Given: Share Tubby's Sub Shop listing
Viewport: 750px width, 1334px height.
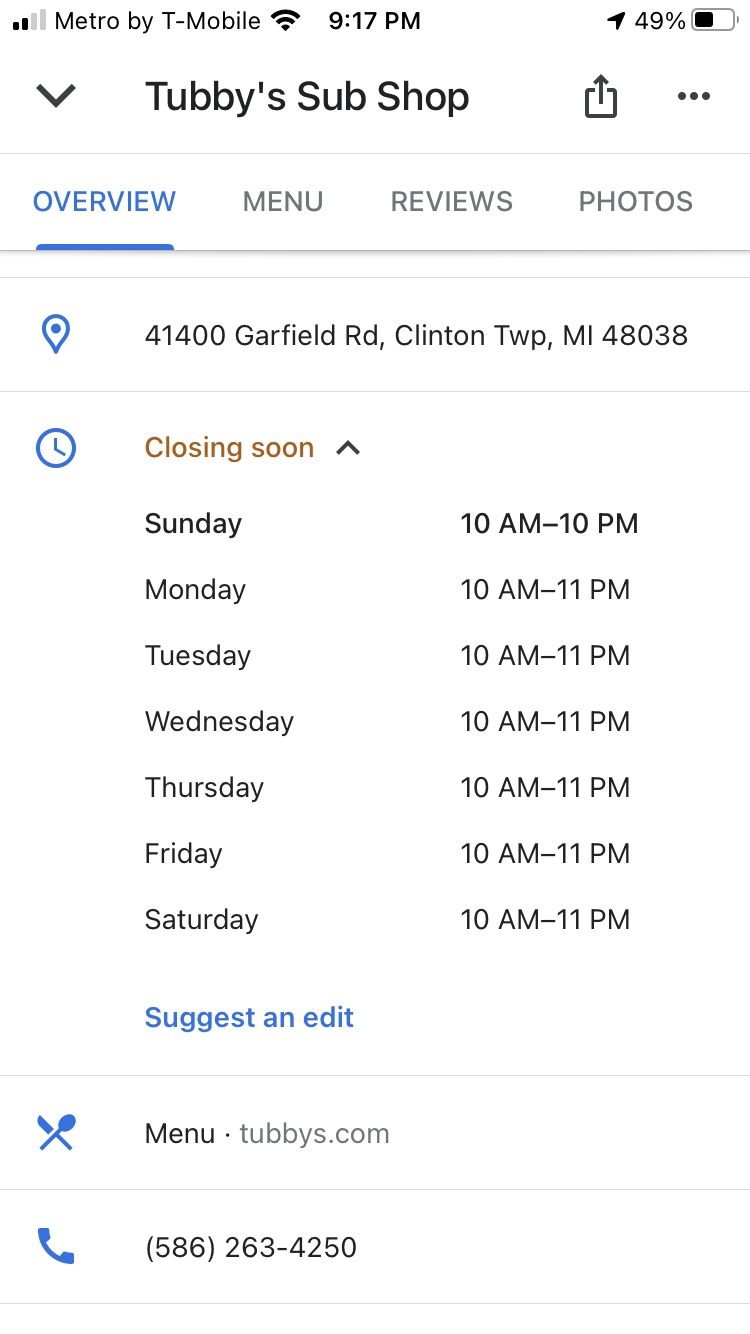Looking at the screenshot, I should (600, 98).
